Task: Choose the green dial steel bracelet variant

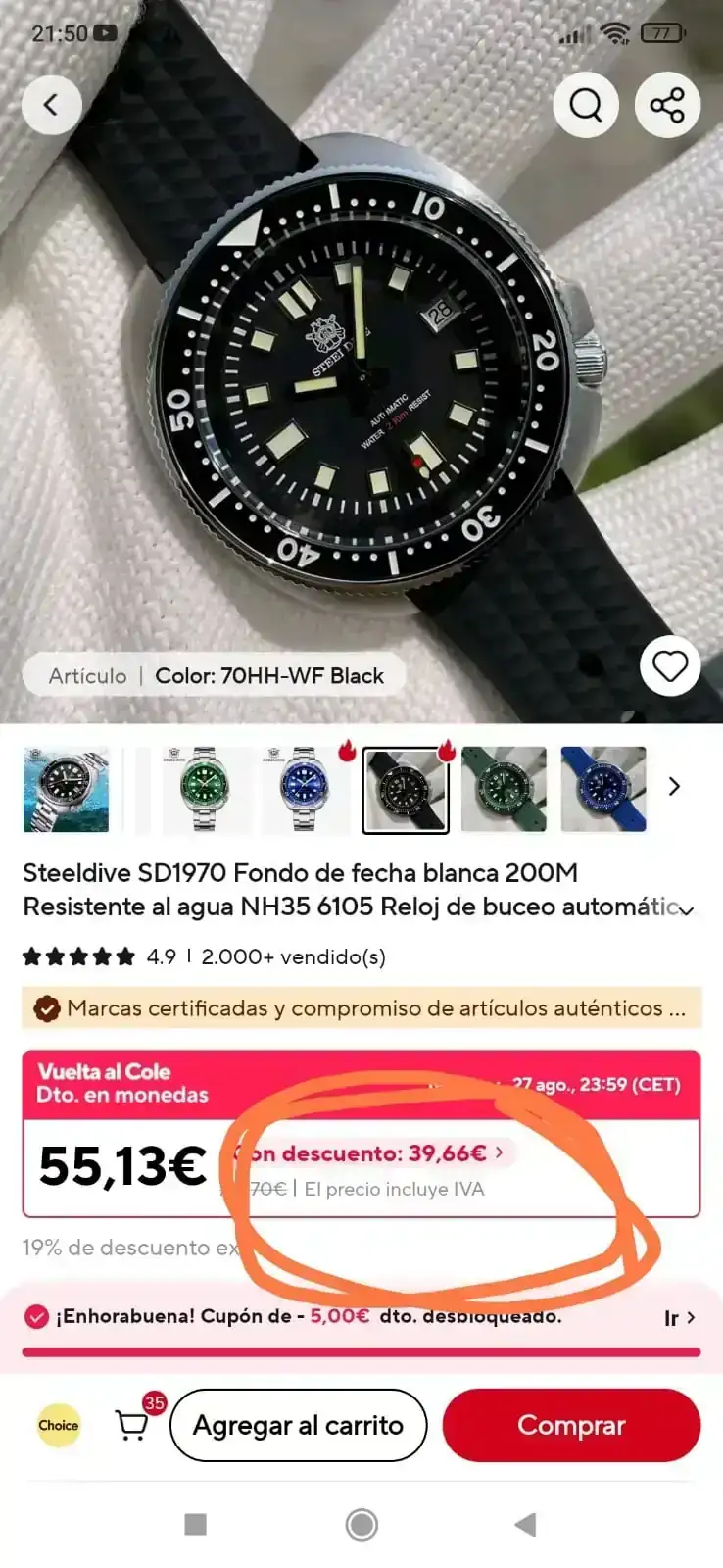Action: click(206, 790)
